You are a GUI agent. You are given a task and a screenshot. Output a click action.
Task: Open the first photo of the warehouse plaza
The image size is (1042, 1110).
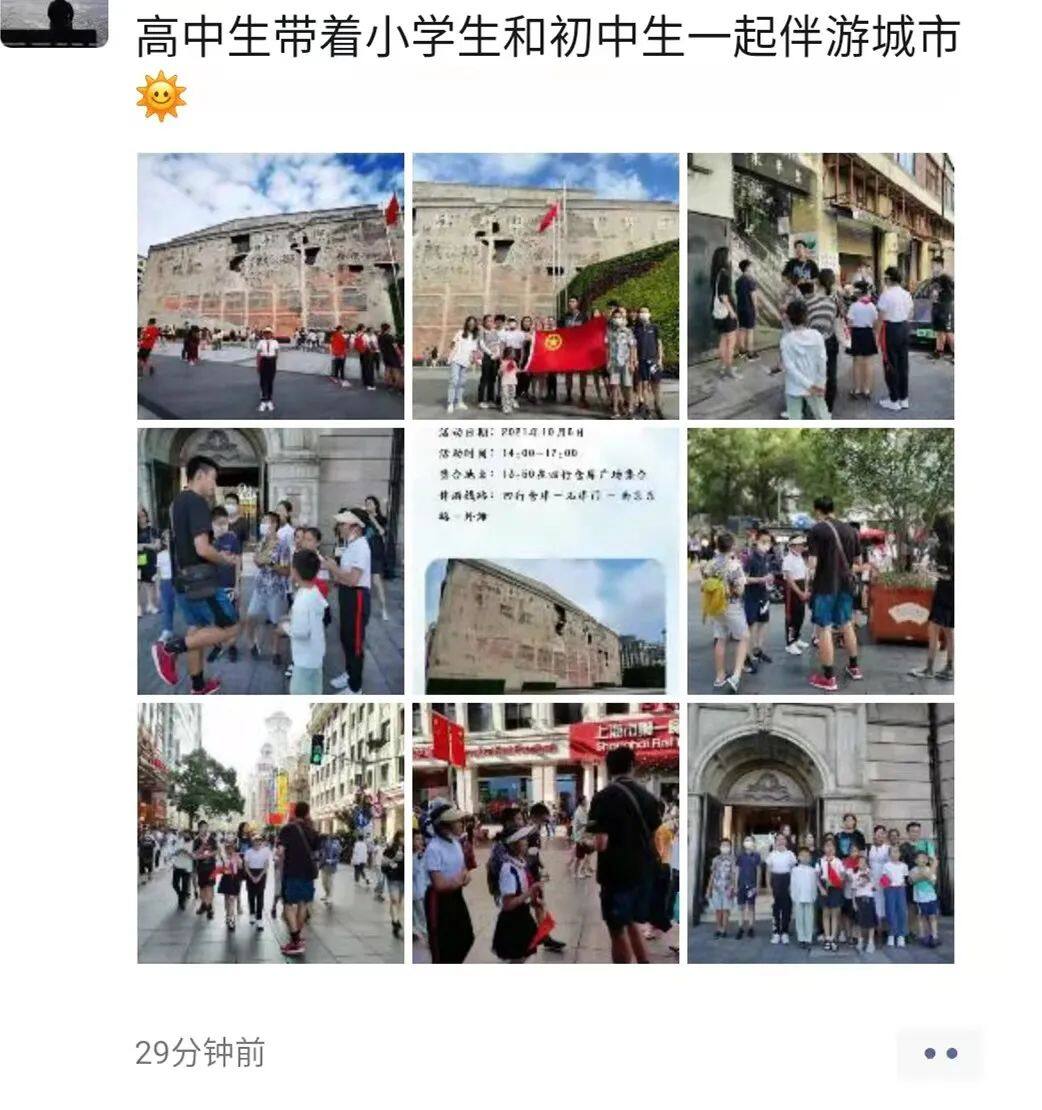pos(270,286)
